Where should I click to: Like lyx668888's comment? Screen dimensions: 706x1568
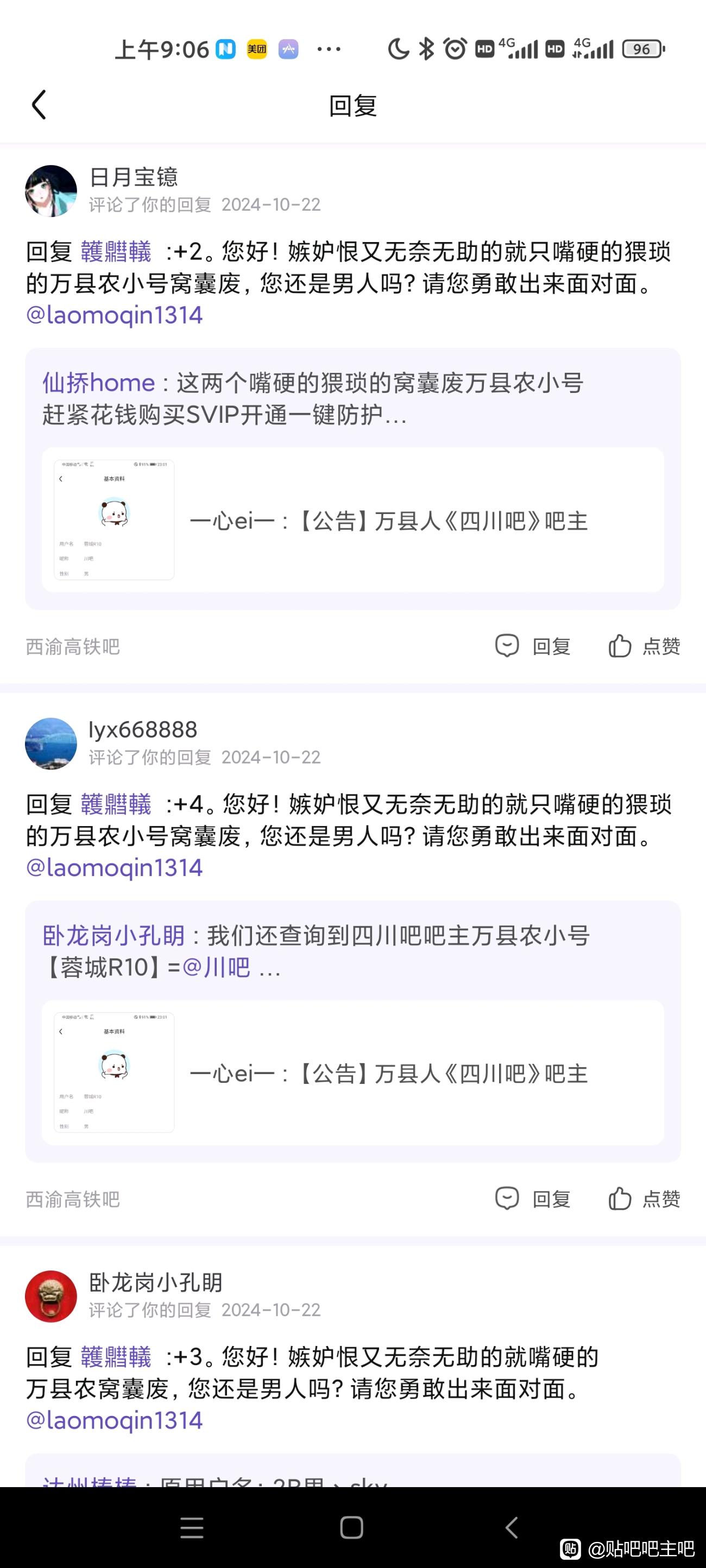(644, 1198)
